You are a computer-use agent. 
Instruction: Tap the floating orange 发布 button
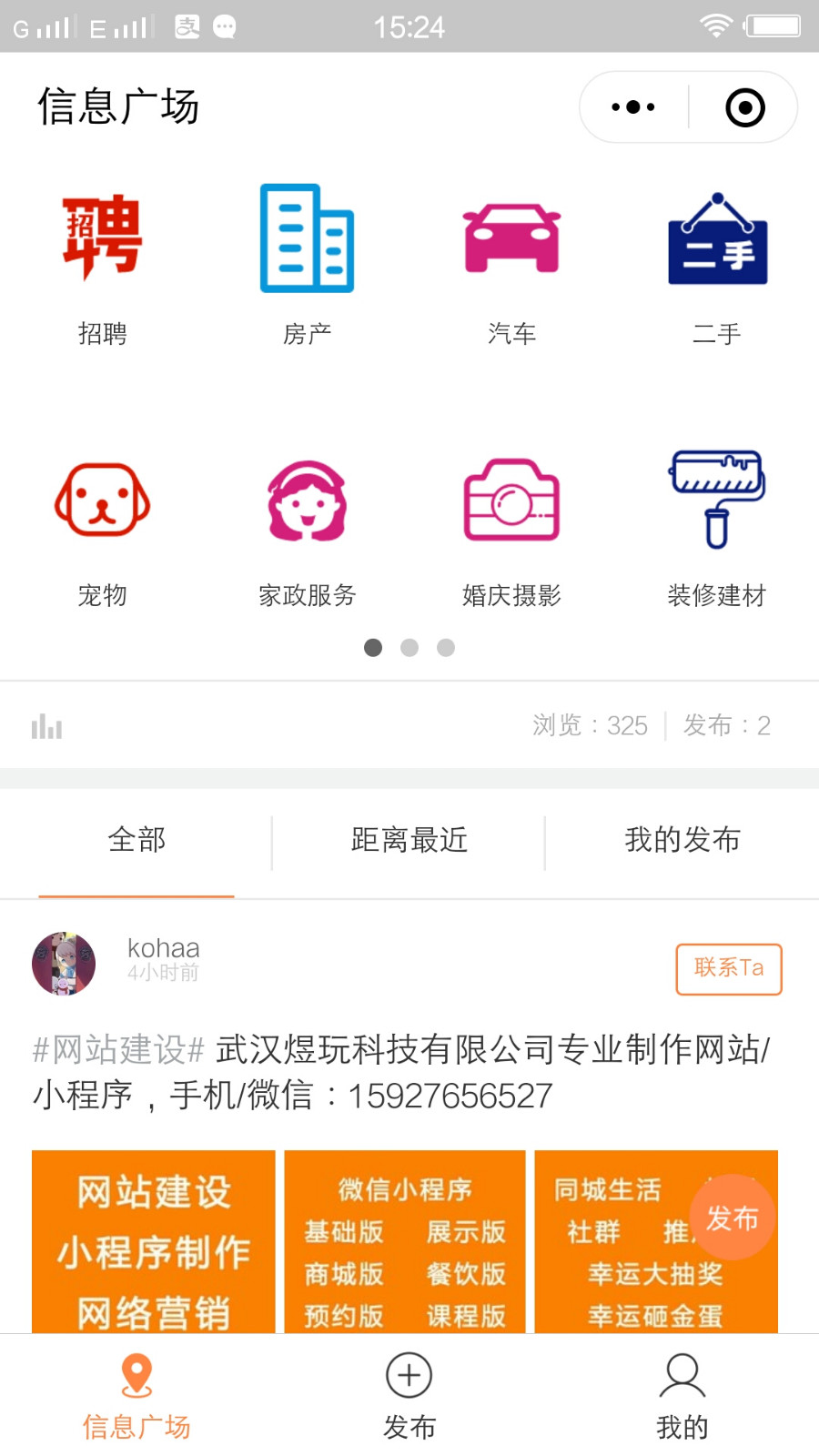pos(732,1217)
